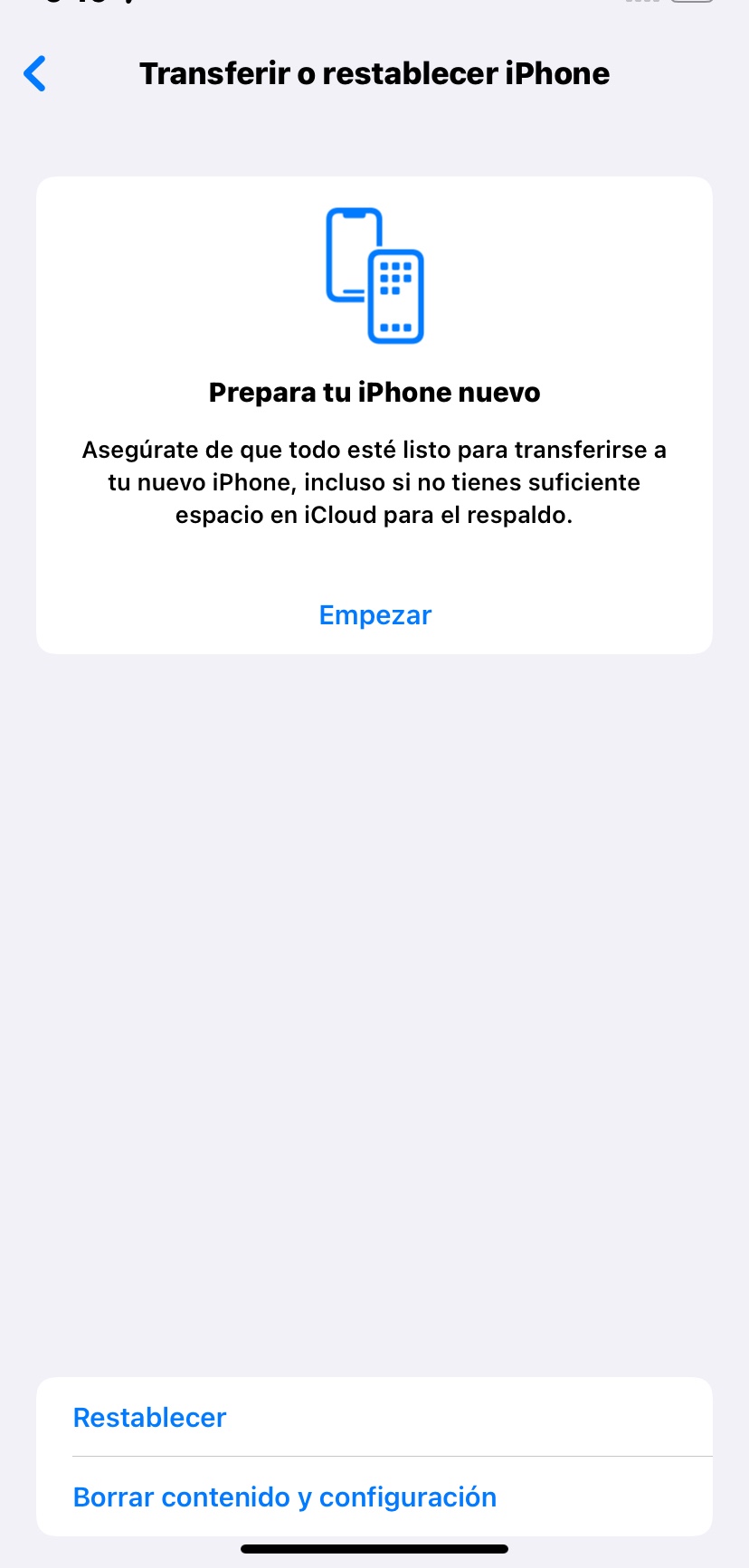The height and width of the screenshot is (1568, 749).
Task: Tap Empezar to prepare new iPhone
Action: (x=374, y=615)
